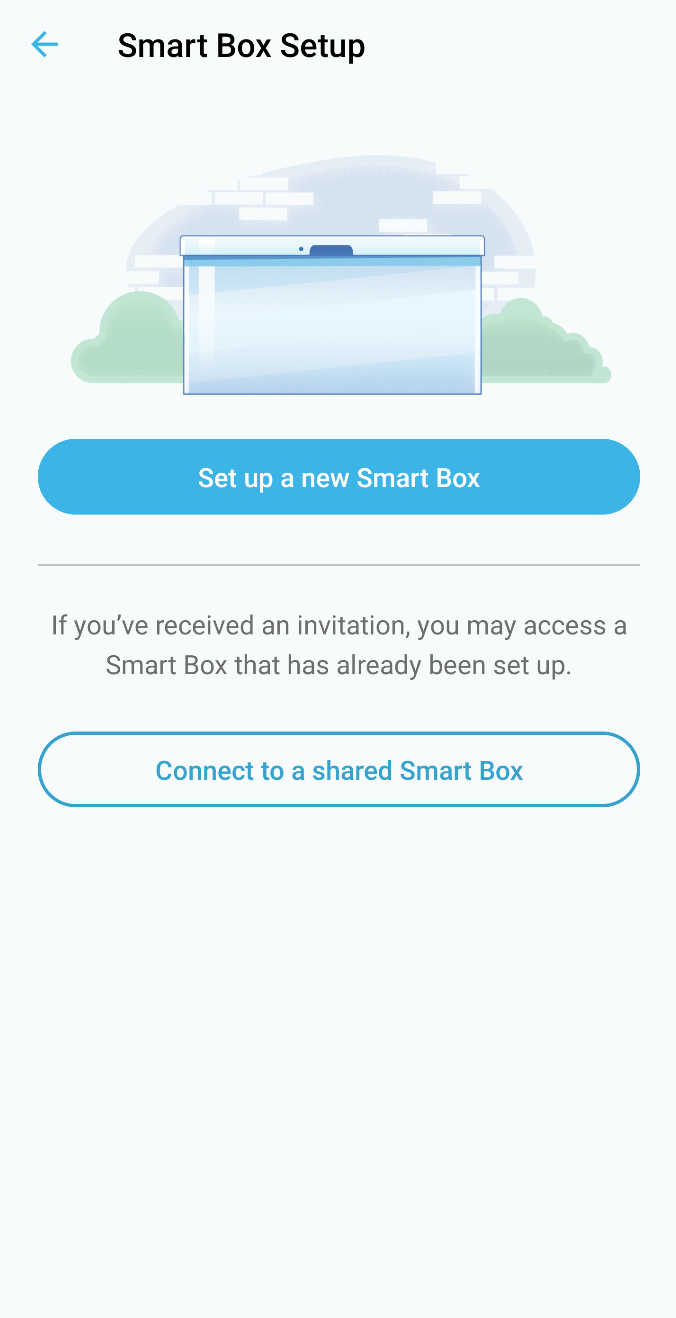Set up a new Smart Box
Image resolution: width=676 pixels, height=1318 pixels.
point(338,477)
